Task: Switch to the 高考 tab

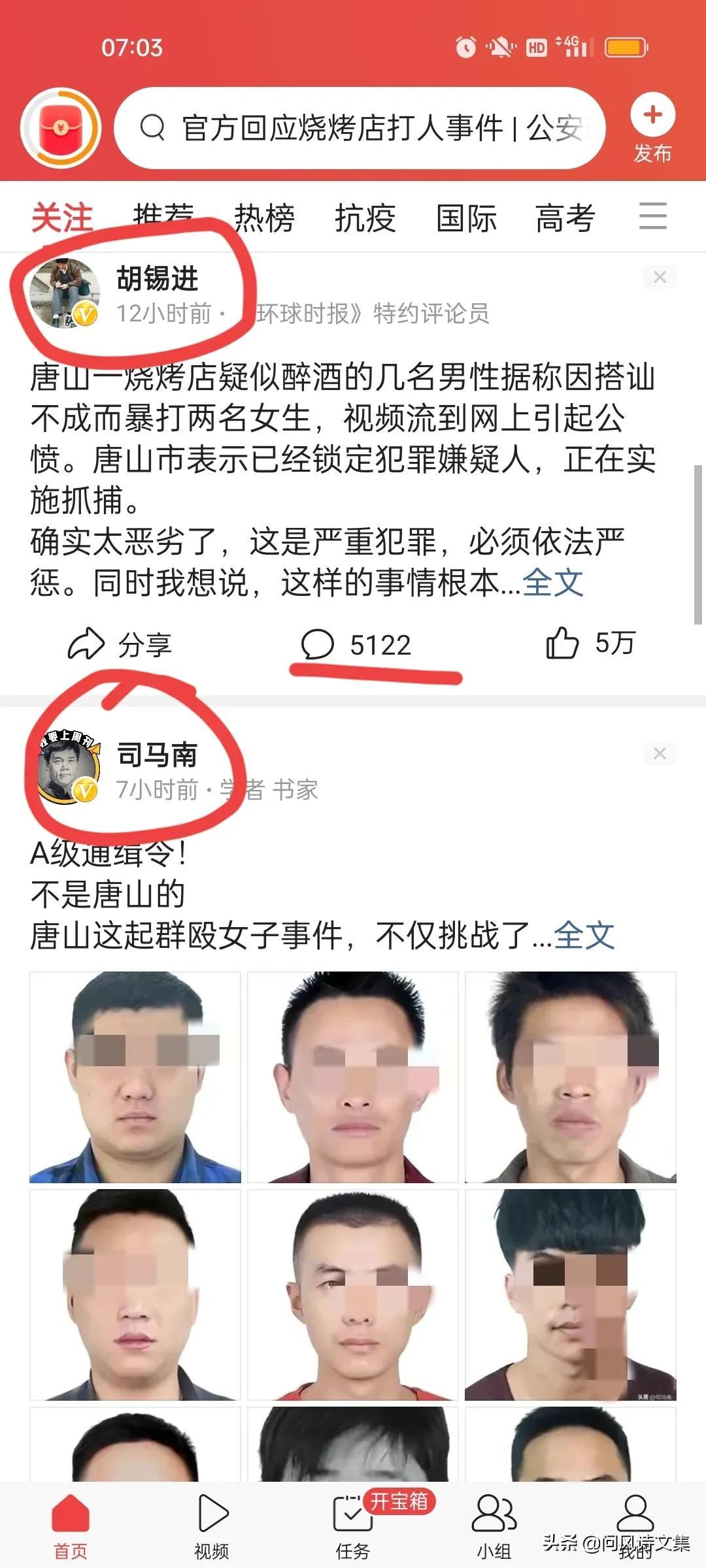Action: 565,218
